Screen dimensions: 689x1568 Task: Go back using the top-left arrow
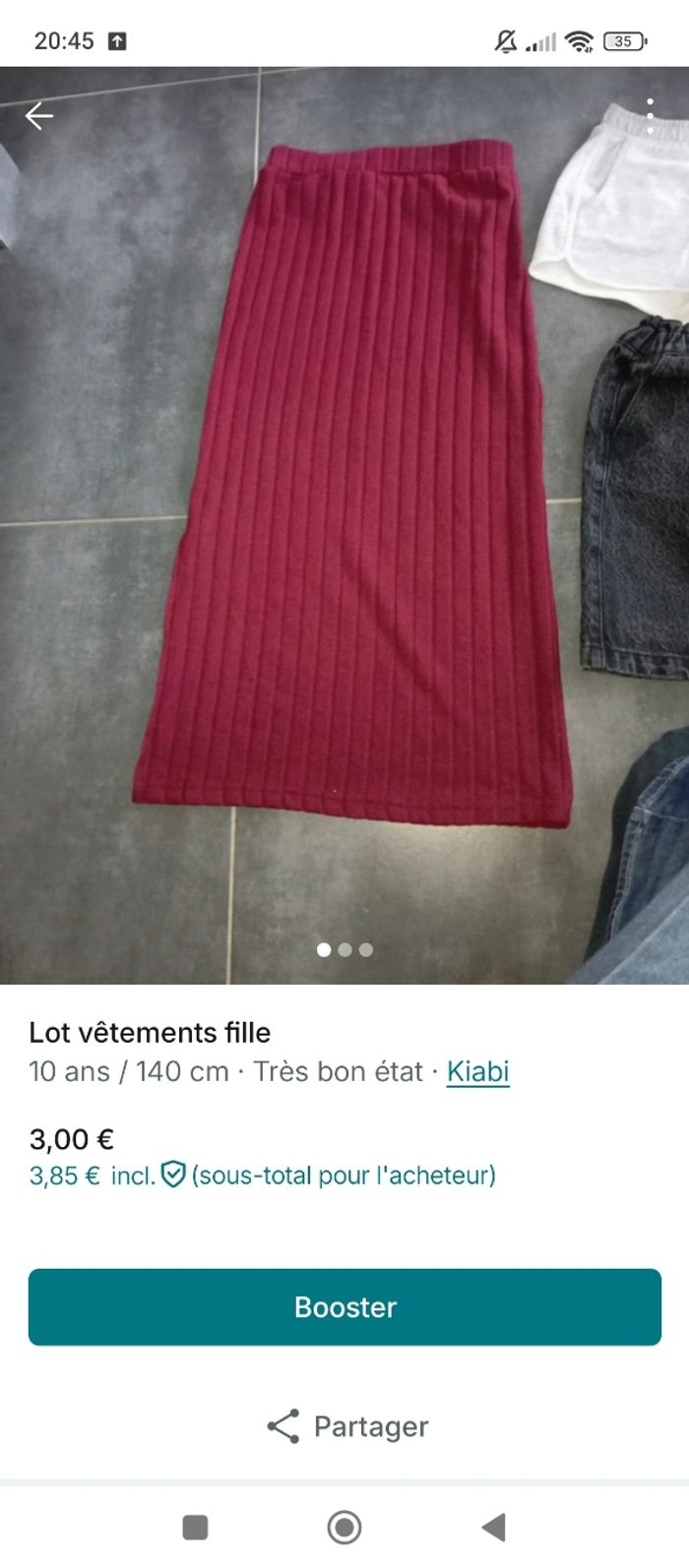[x=39, y=116]
